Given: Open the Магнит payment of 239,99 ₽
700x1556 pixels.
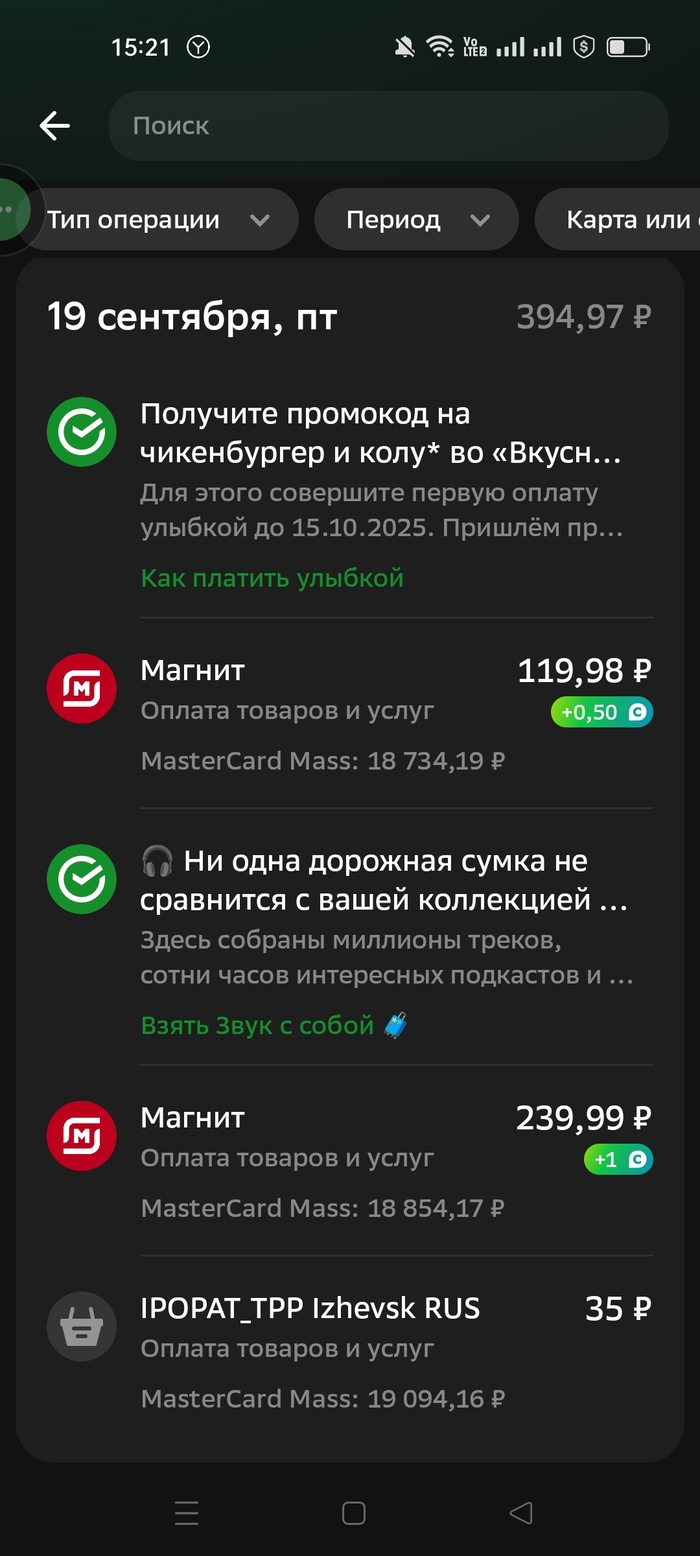Looking at the screenshot, I should coord(350,1161).
